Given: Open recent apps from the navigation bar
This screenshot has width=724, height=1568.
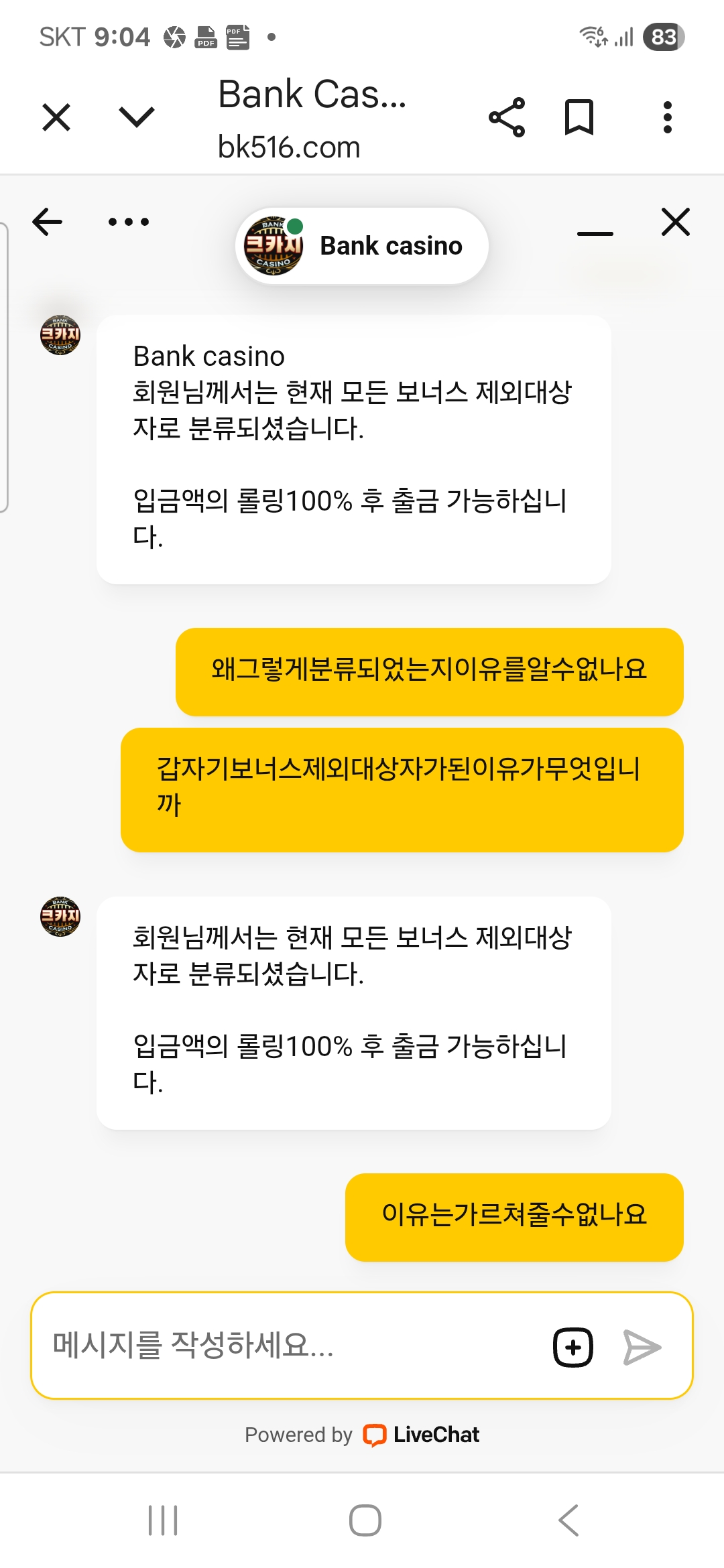Looking at the screenshot, I should (x=163, y=1520).
